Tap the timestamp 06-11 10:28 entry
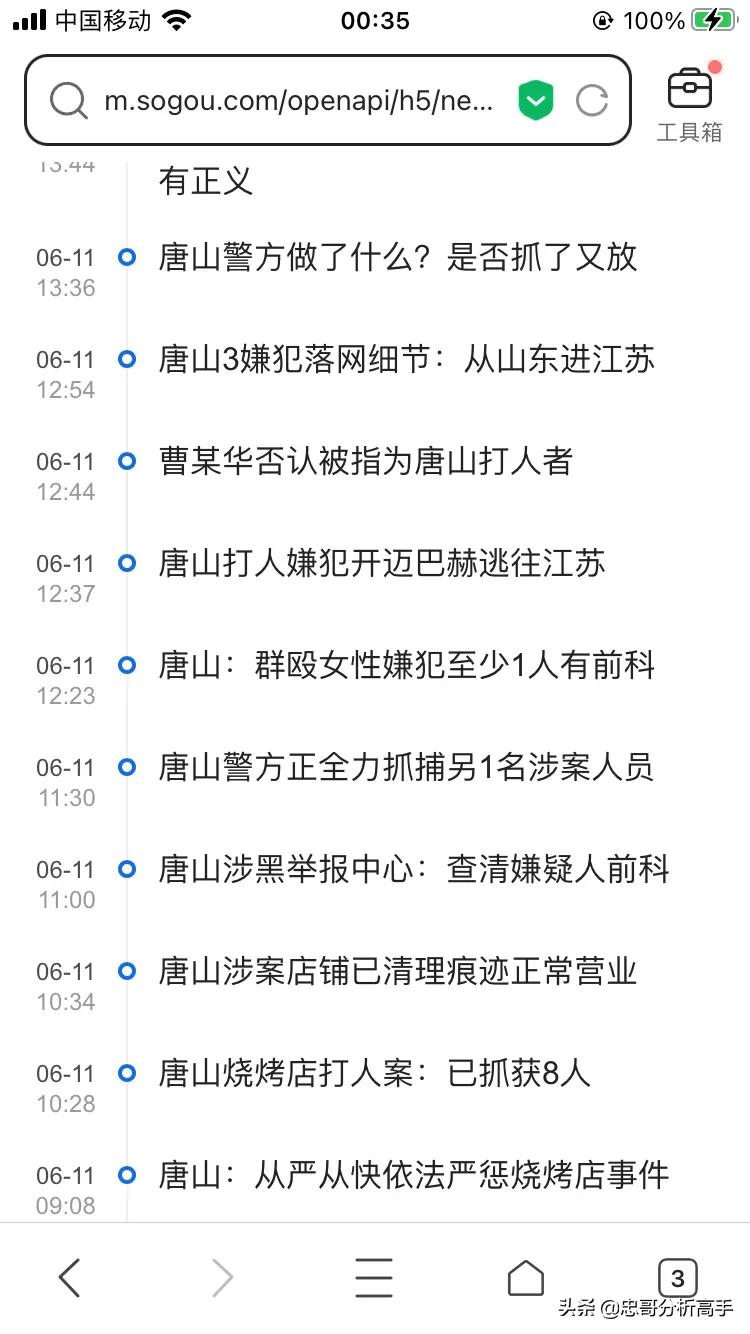750x1334 pixels. (x=64, y=1089)
